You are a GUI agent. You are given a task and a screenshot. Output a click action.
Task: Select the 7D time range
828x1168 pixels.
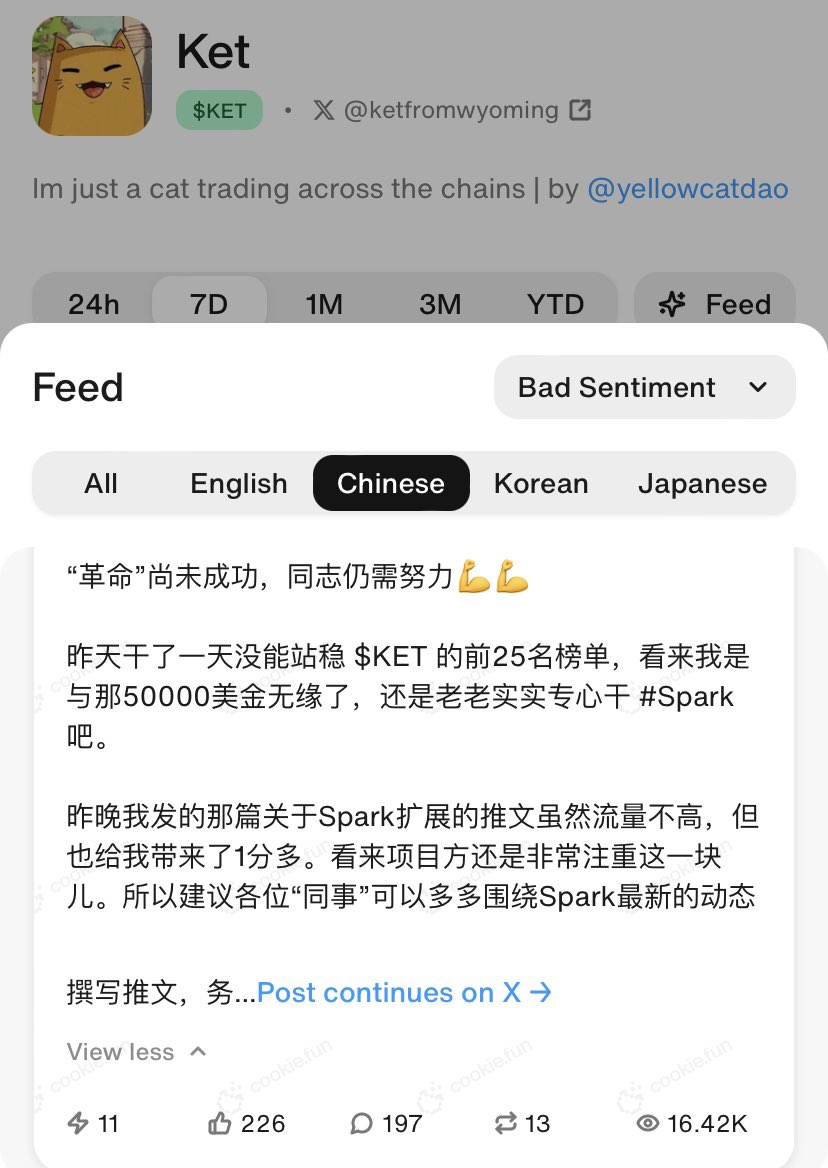[x=209, y=304]
